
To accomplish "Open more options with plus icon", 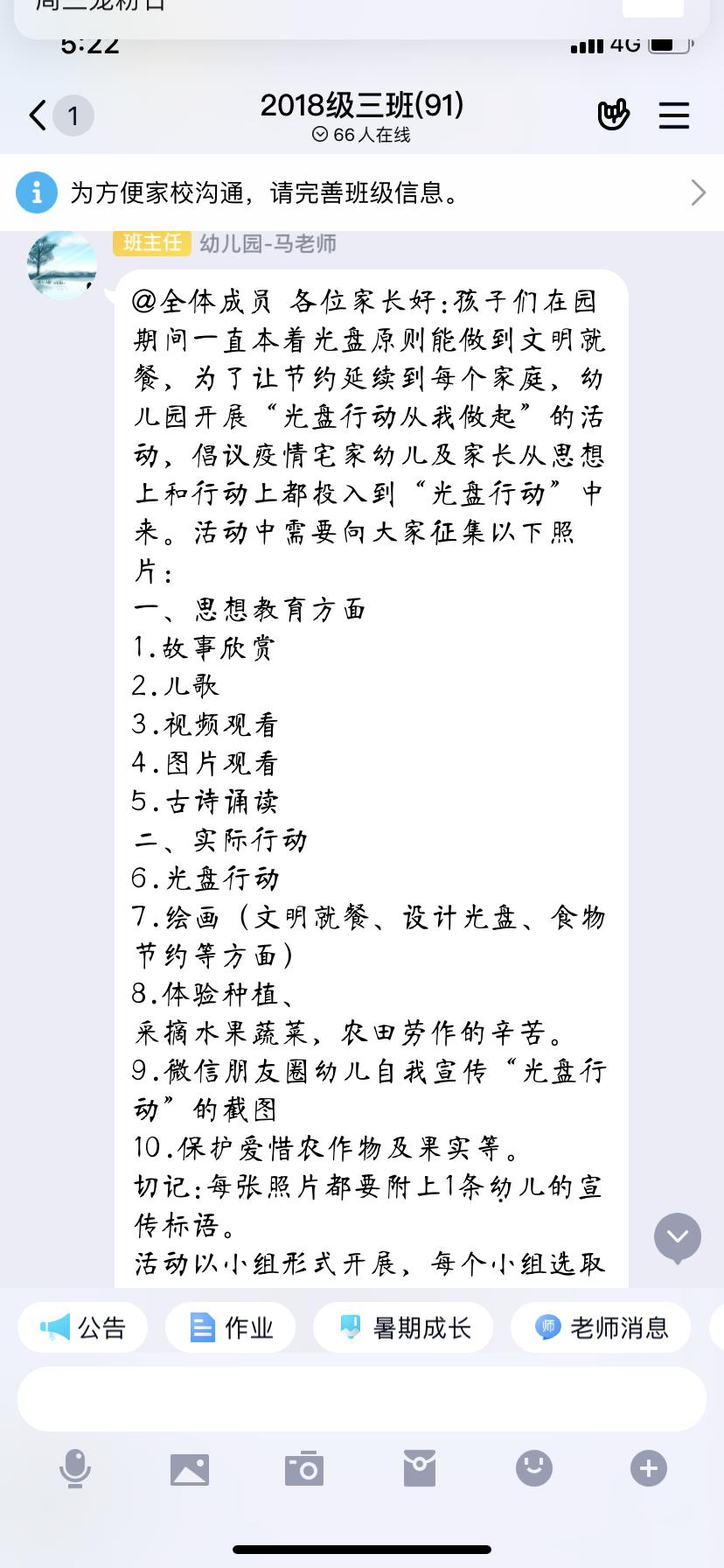I will [649, 1468].
